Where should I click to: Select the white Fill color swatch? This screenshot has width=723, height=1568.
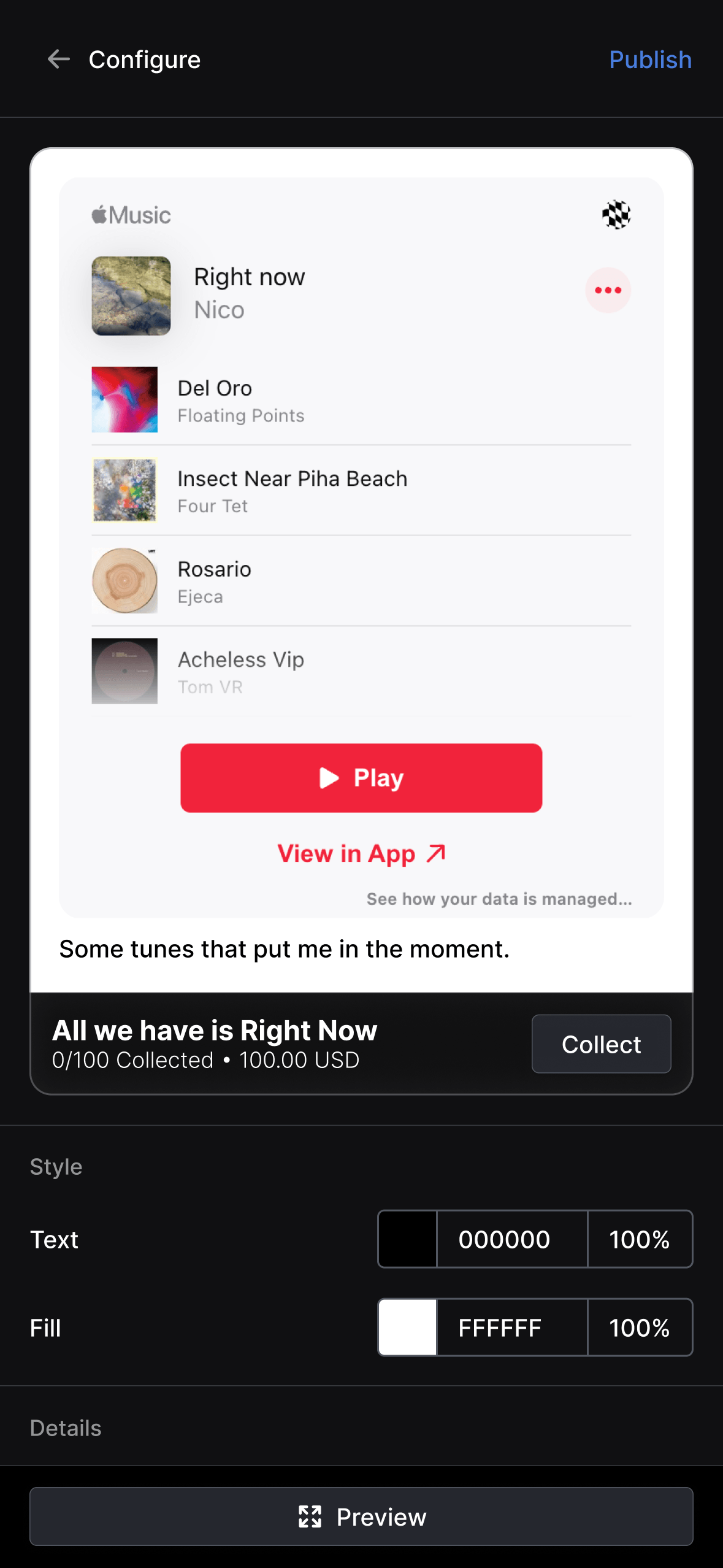pos(407,1328)
